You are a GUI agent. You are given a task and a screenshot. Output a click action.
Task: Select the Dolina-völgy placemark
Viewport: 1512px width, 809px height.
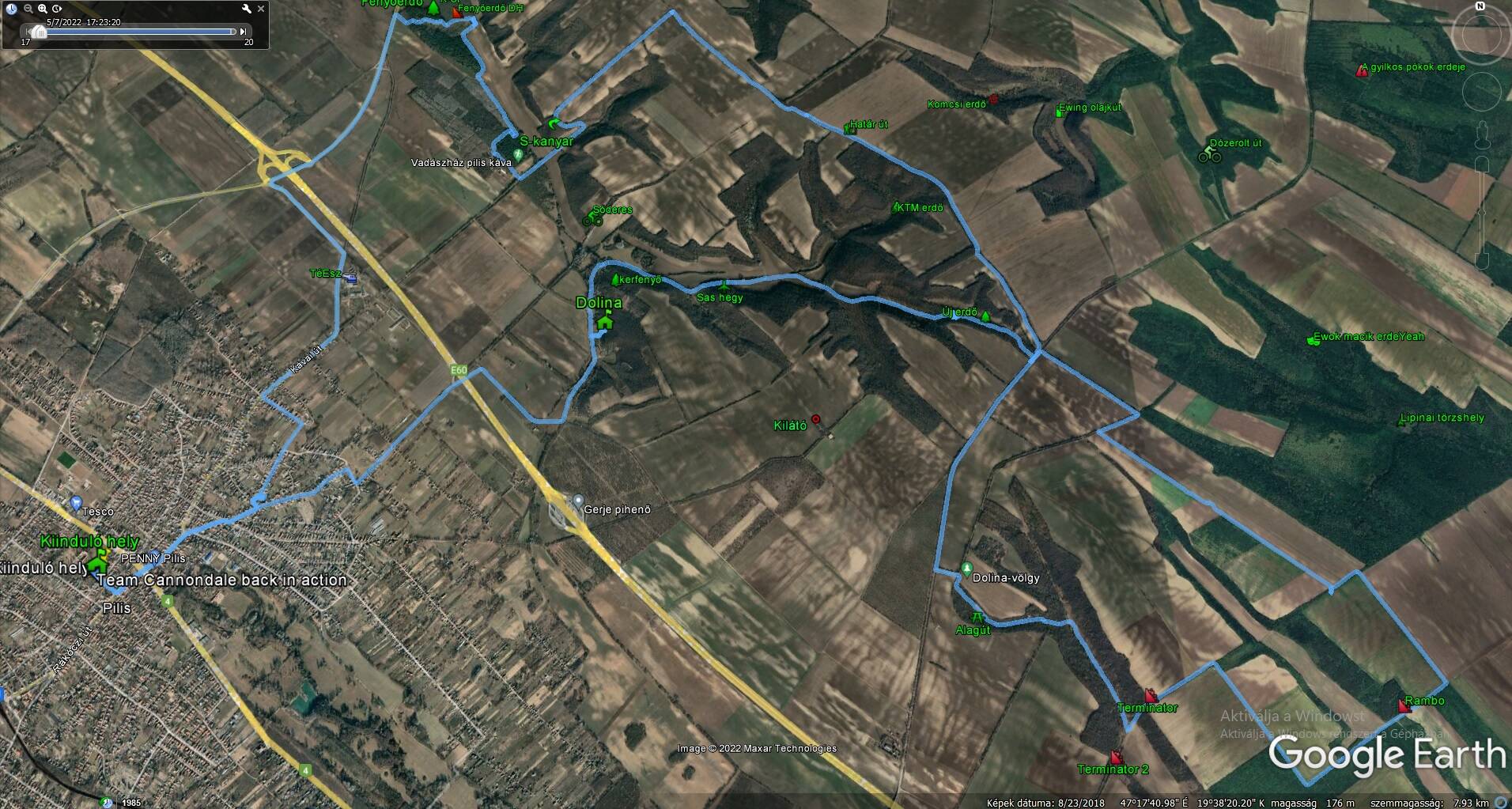point(966,569)
